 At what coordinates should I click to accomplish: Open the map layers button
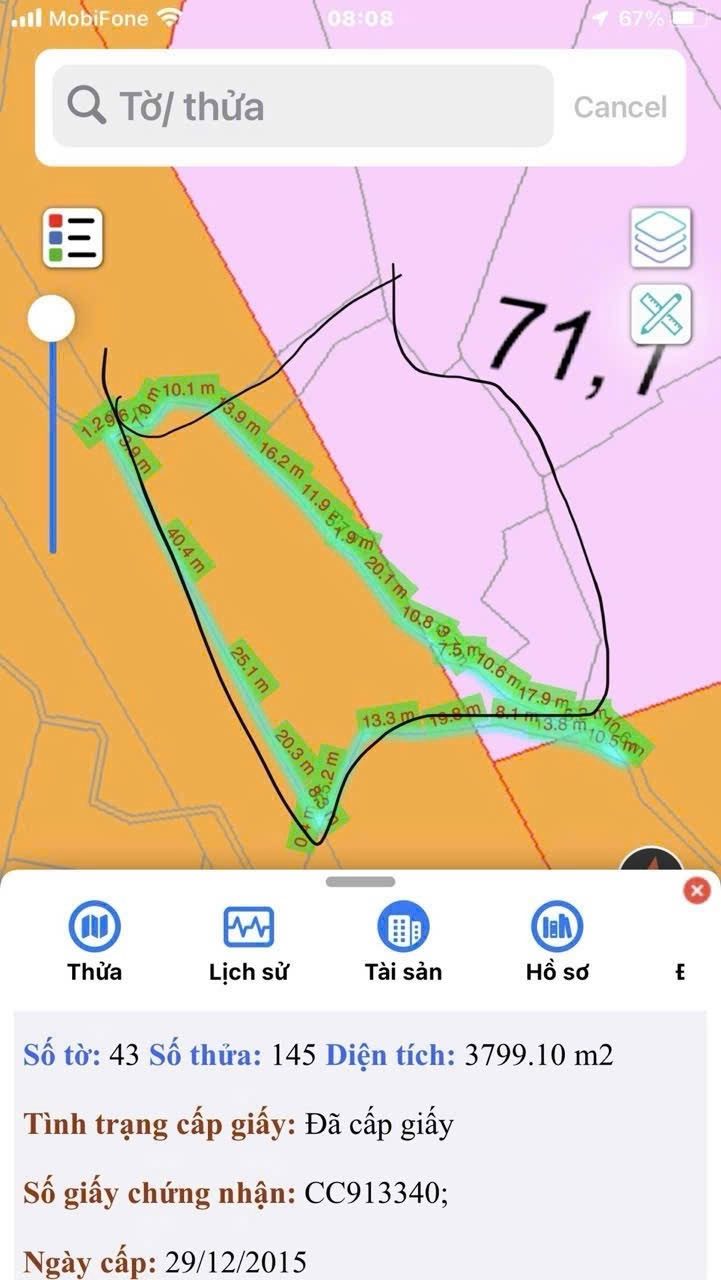pos(661,237)
